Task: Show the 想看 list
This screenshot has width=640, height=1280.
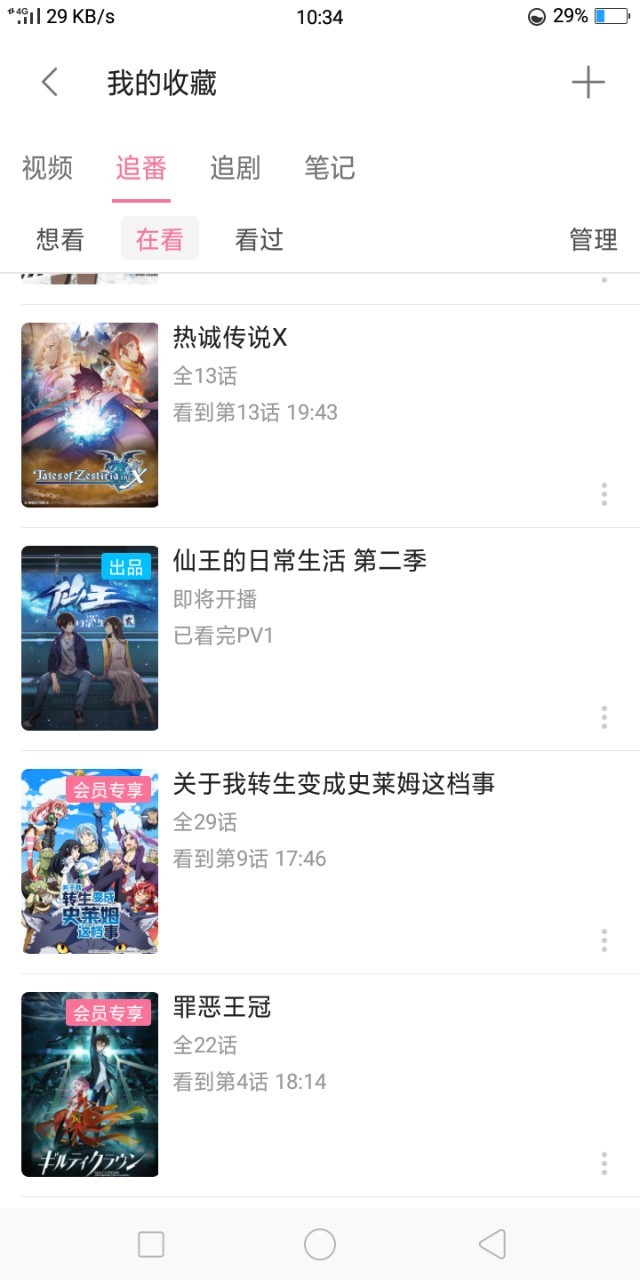Action: pos(60,240)
